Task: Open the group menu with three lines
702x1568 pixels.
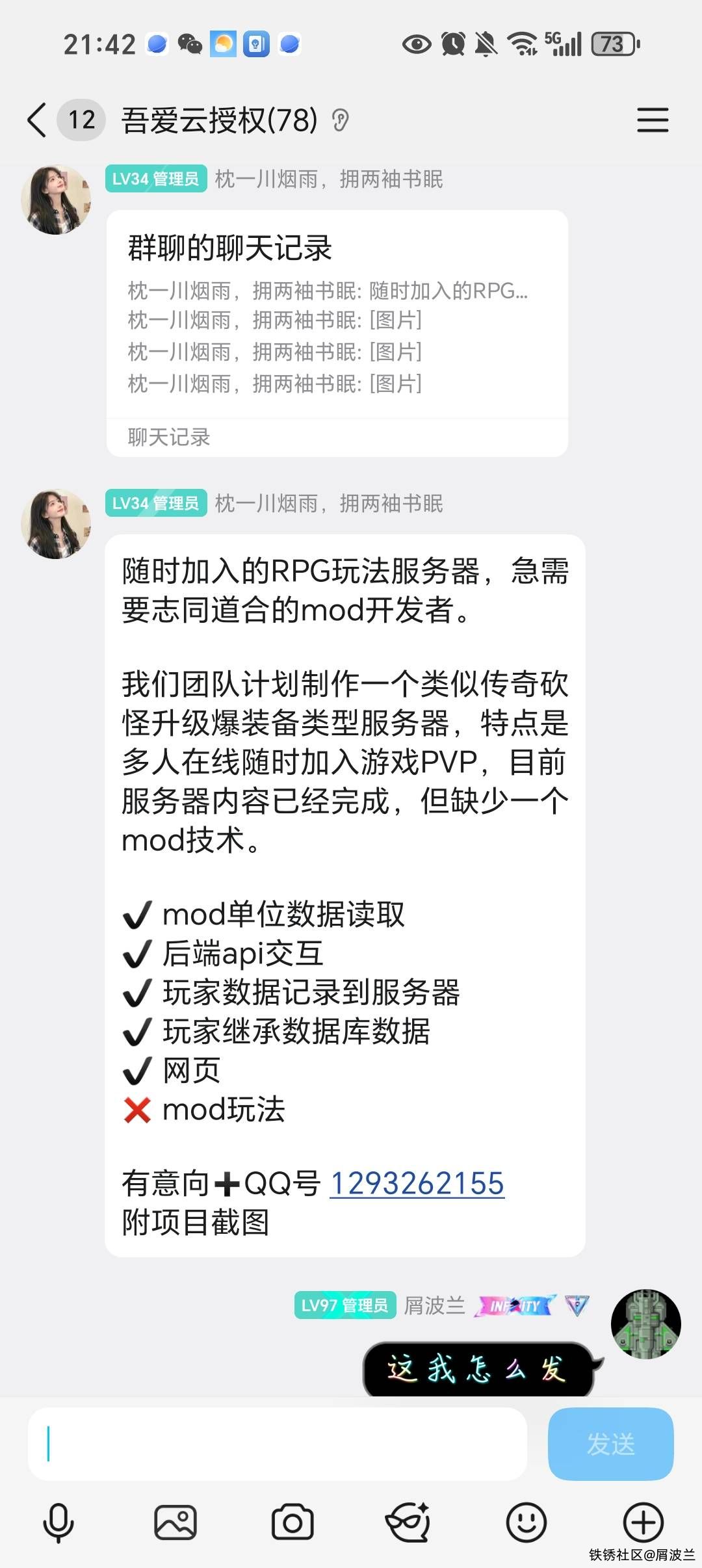Action: [x=652, y=120]
